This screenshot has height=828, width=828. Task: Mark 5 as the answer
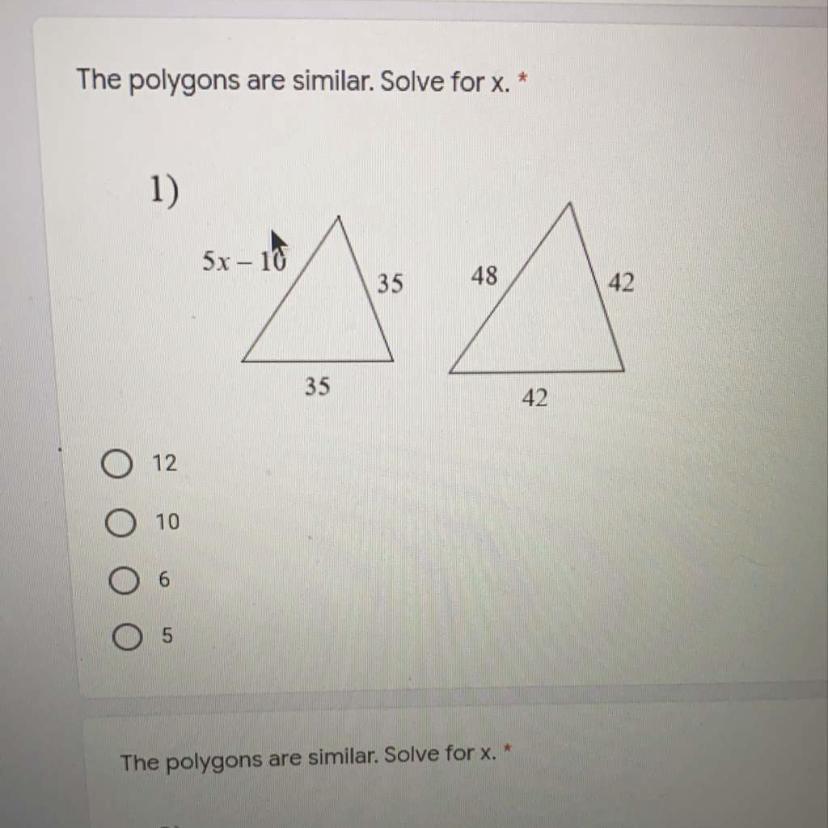tap(126, 637)
